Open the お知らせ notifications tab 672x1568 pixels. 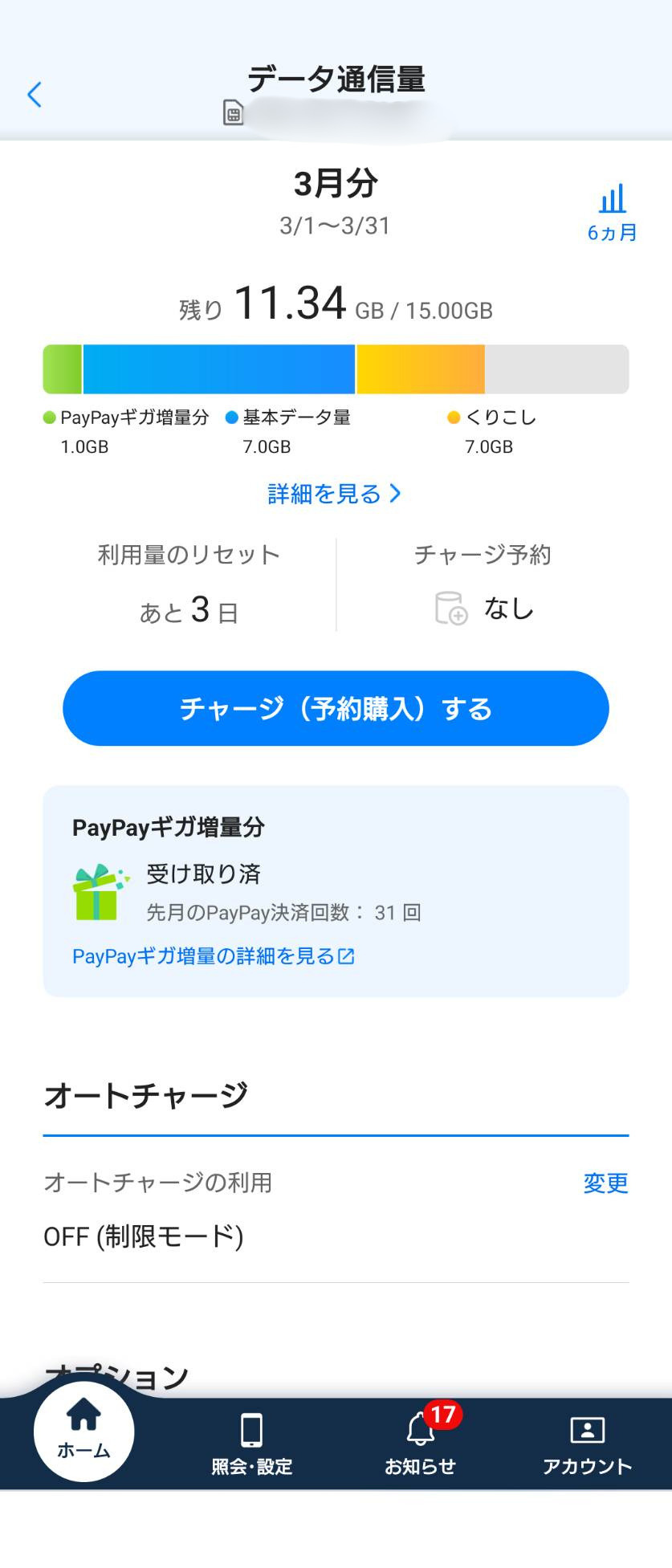pyautogui.click(x=420, y=1444)
